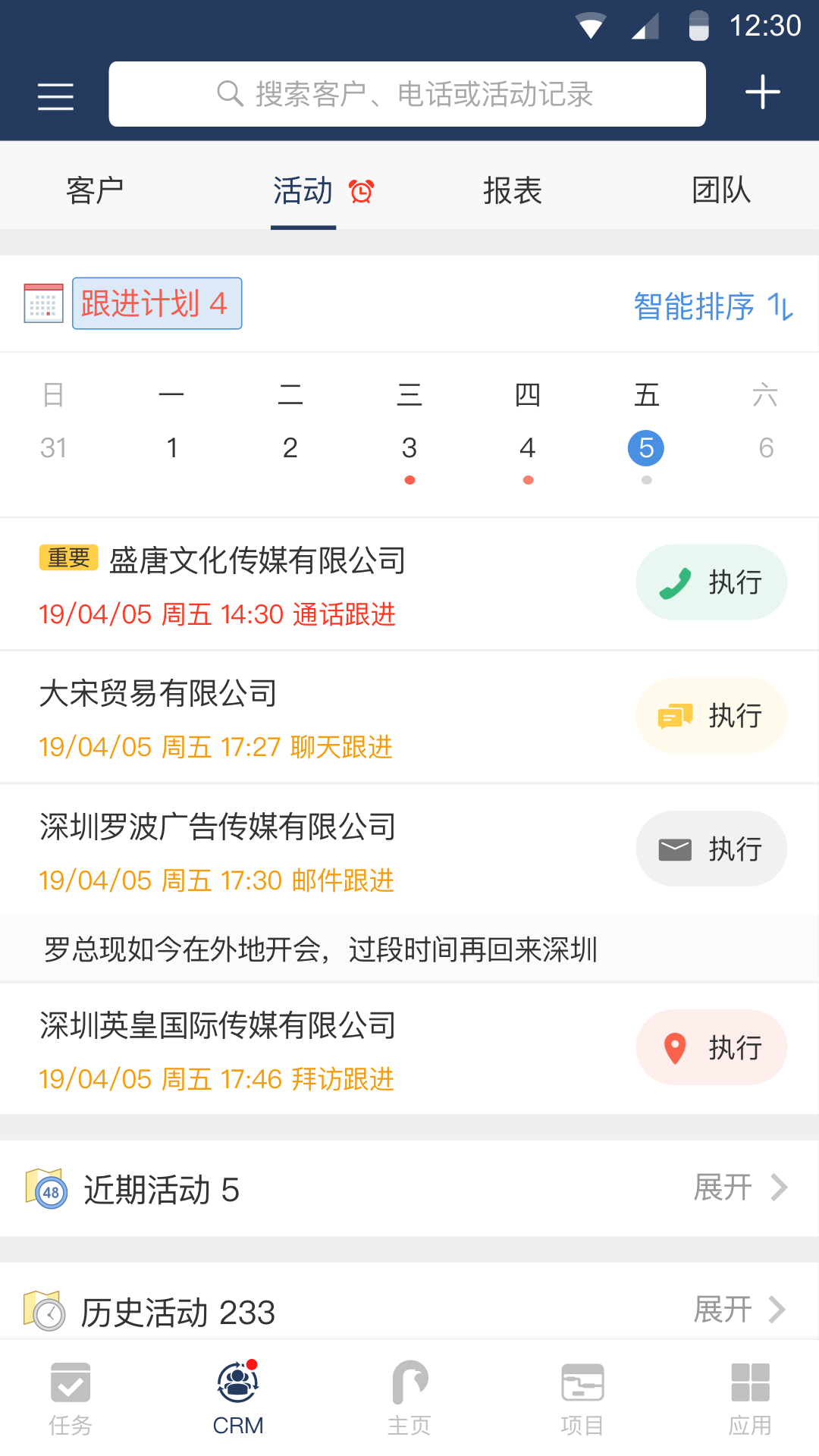Image resolution: width=819 pixels, height=1456 pixels.
Task: Switch to the 客户 tab
Action: pos(95,190)
